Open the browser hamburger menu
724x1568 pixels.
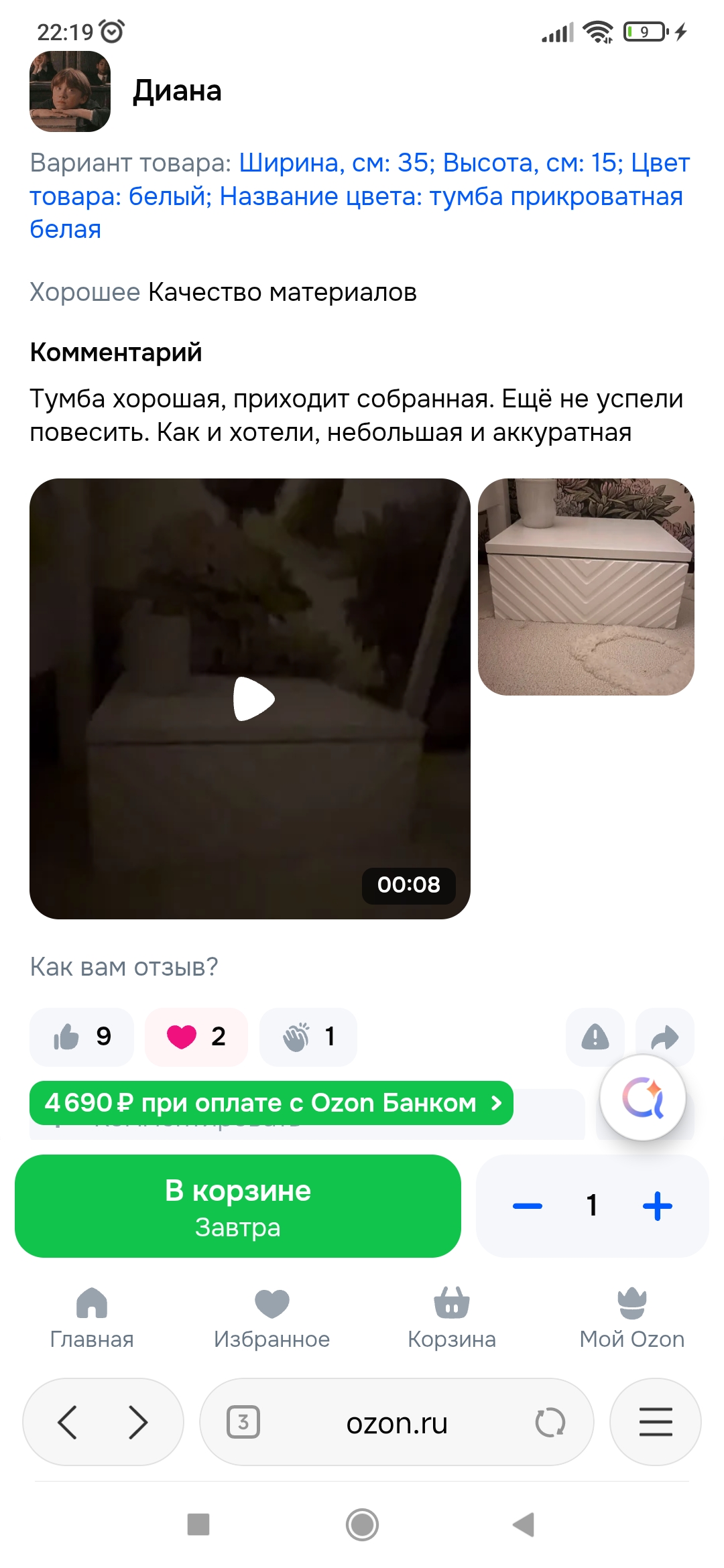pos(655,1422)
